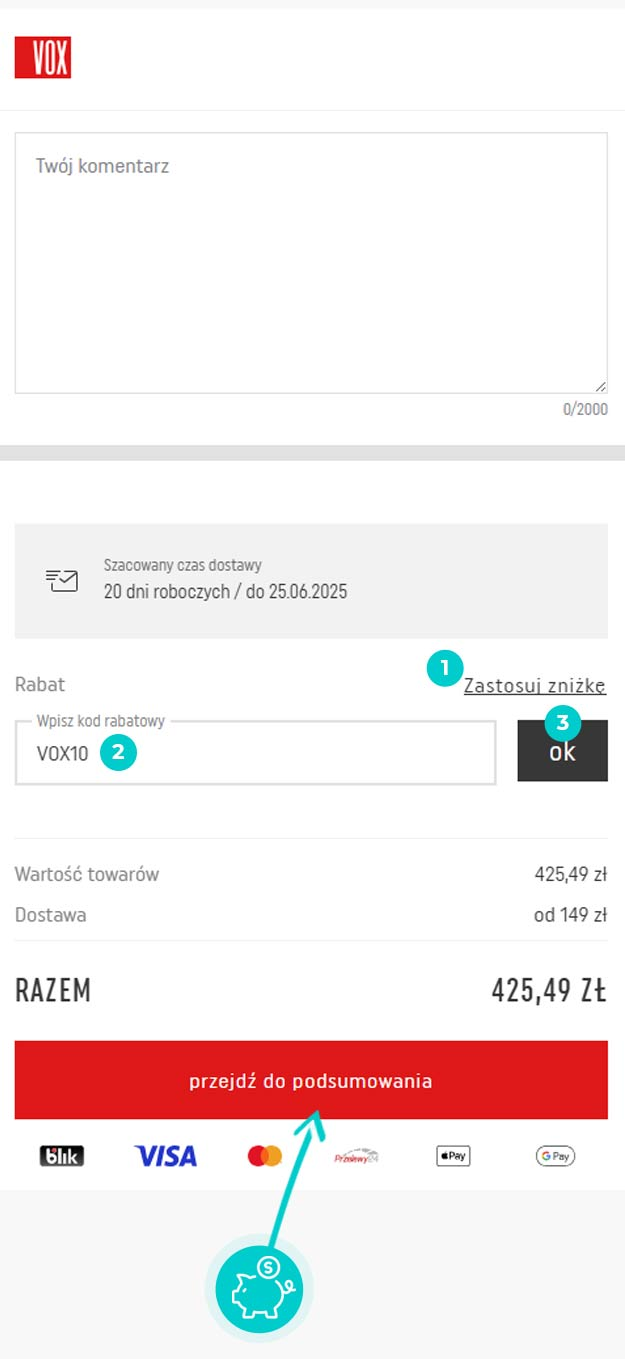Tap the 'Twój komentarz' comment text area

[311, 263]
